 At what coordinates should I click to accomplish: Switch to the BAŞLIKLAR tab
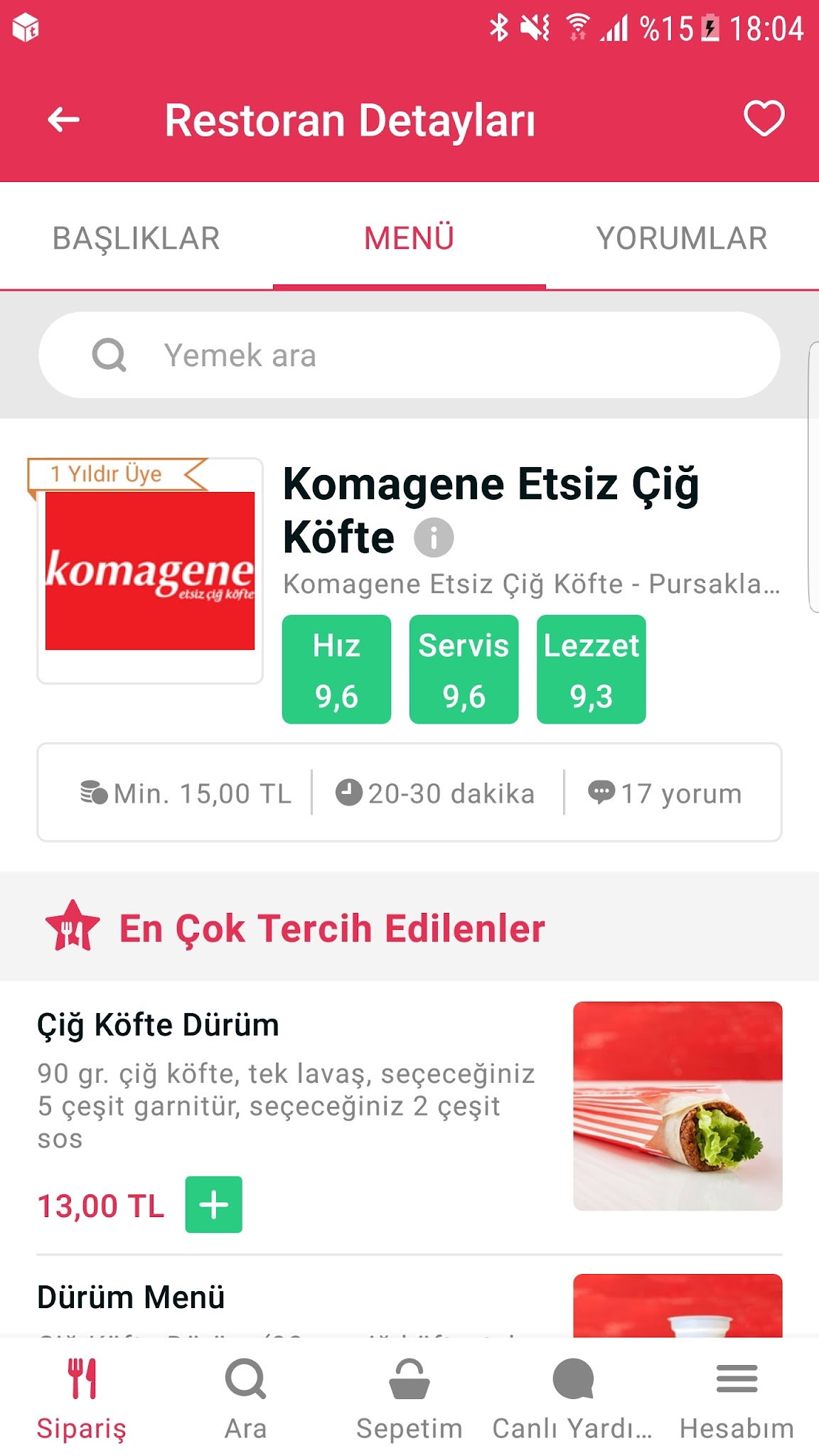tap(136, 237)
